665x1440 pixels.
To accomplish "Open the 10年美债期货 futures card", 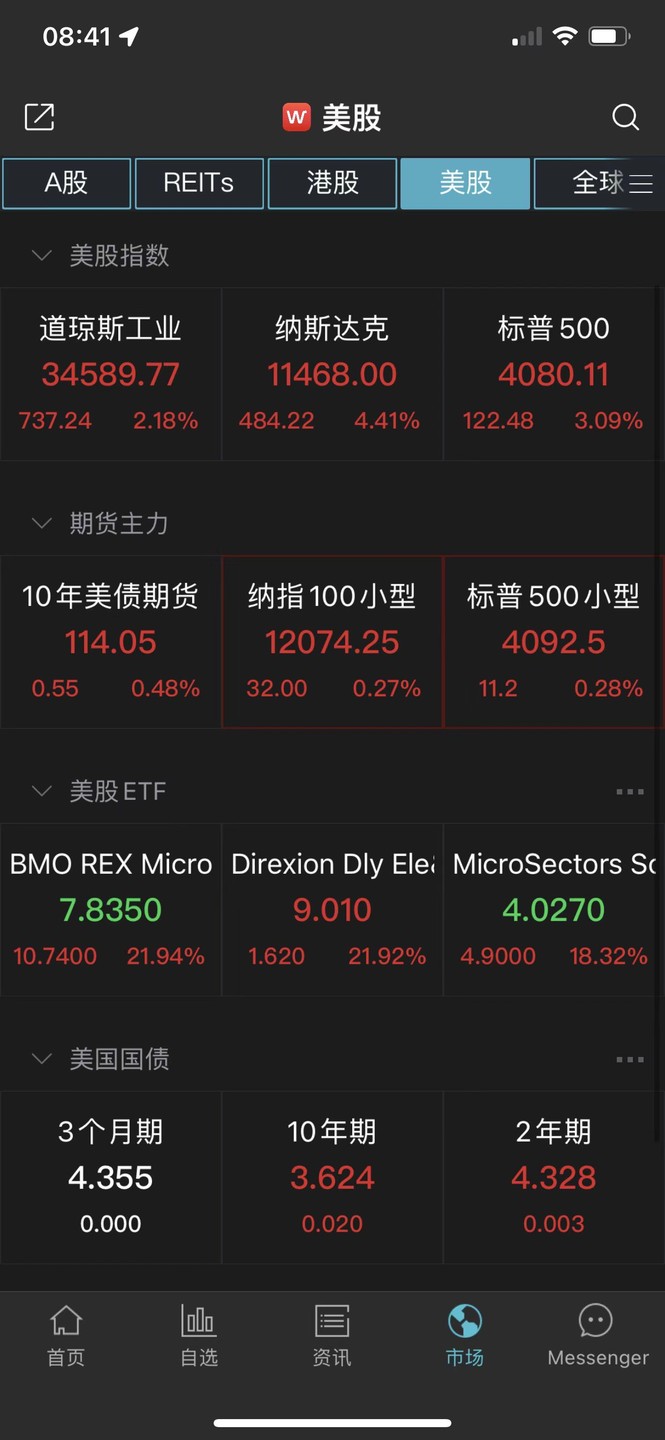I will 110,642.
